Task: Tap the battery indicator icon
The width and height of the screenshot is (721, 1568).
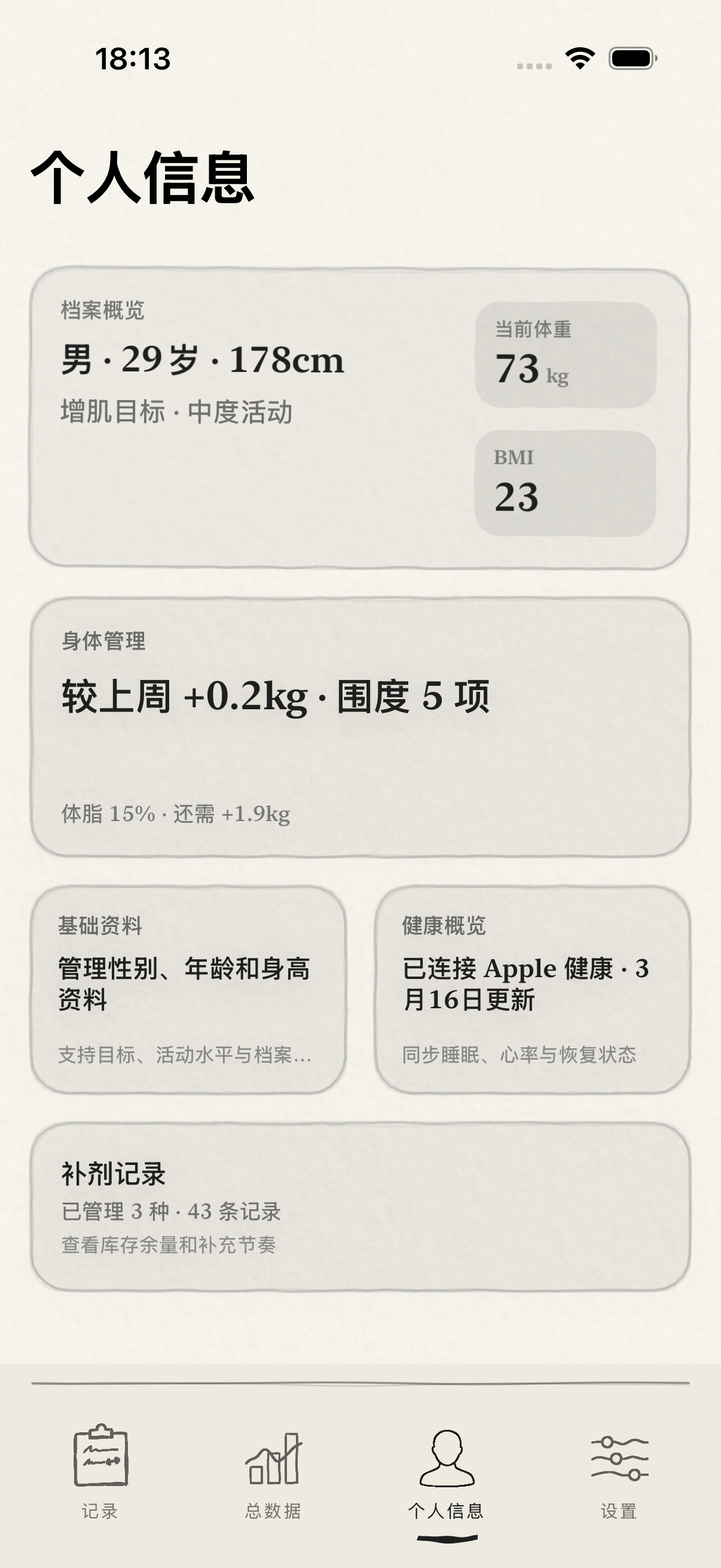Action: [630, 58]
